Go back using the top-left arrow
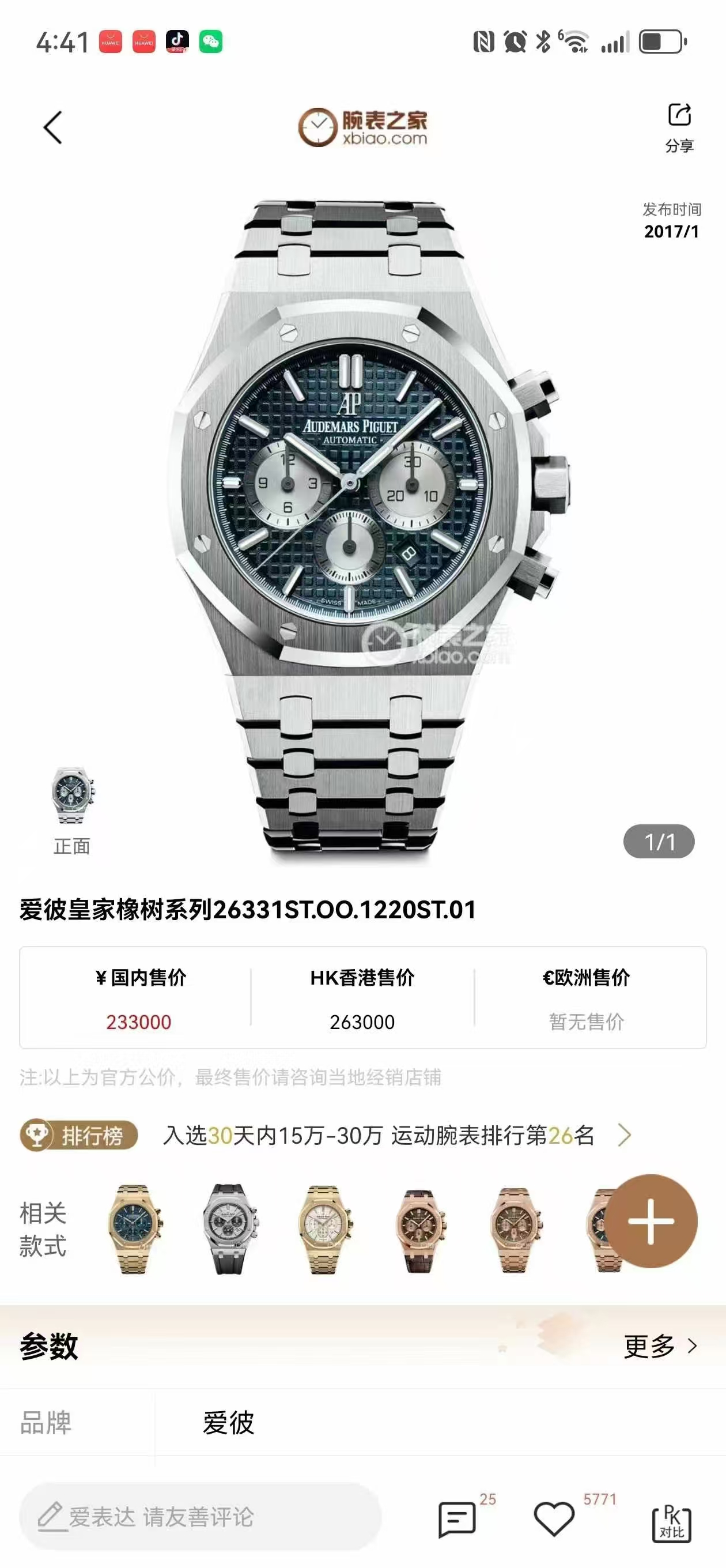 pos(53,128)
